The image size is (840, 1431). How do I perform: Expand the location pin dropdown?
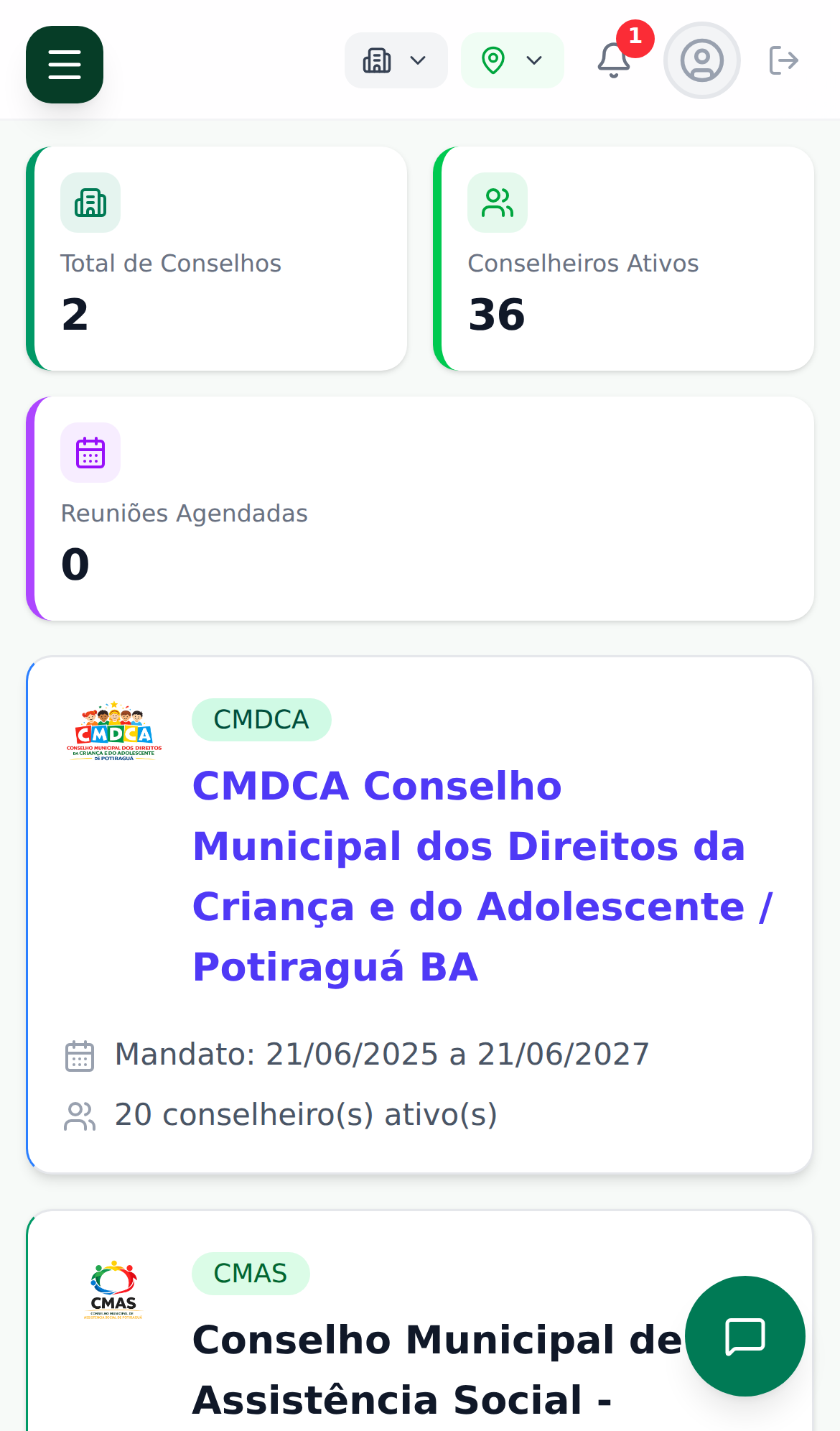[512, 60]
